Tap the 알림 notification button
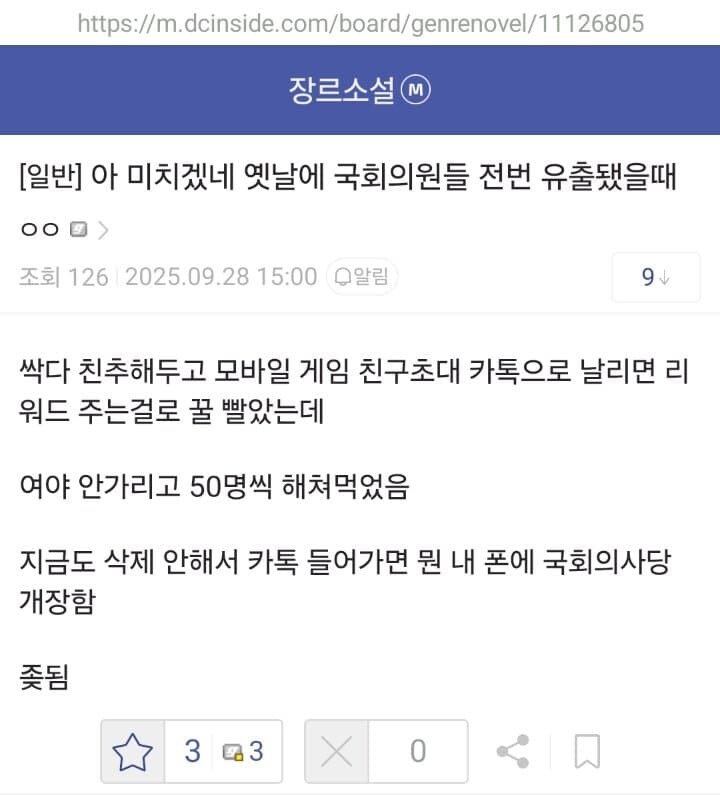Screen dimensions: 720x795 pos(364,277)
